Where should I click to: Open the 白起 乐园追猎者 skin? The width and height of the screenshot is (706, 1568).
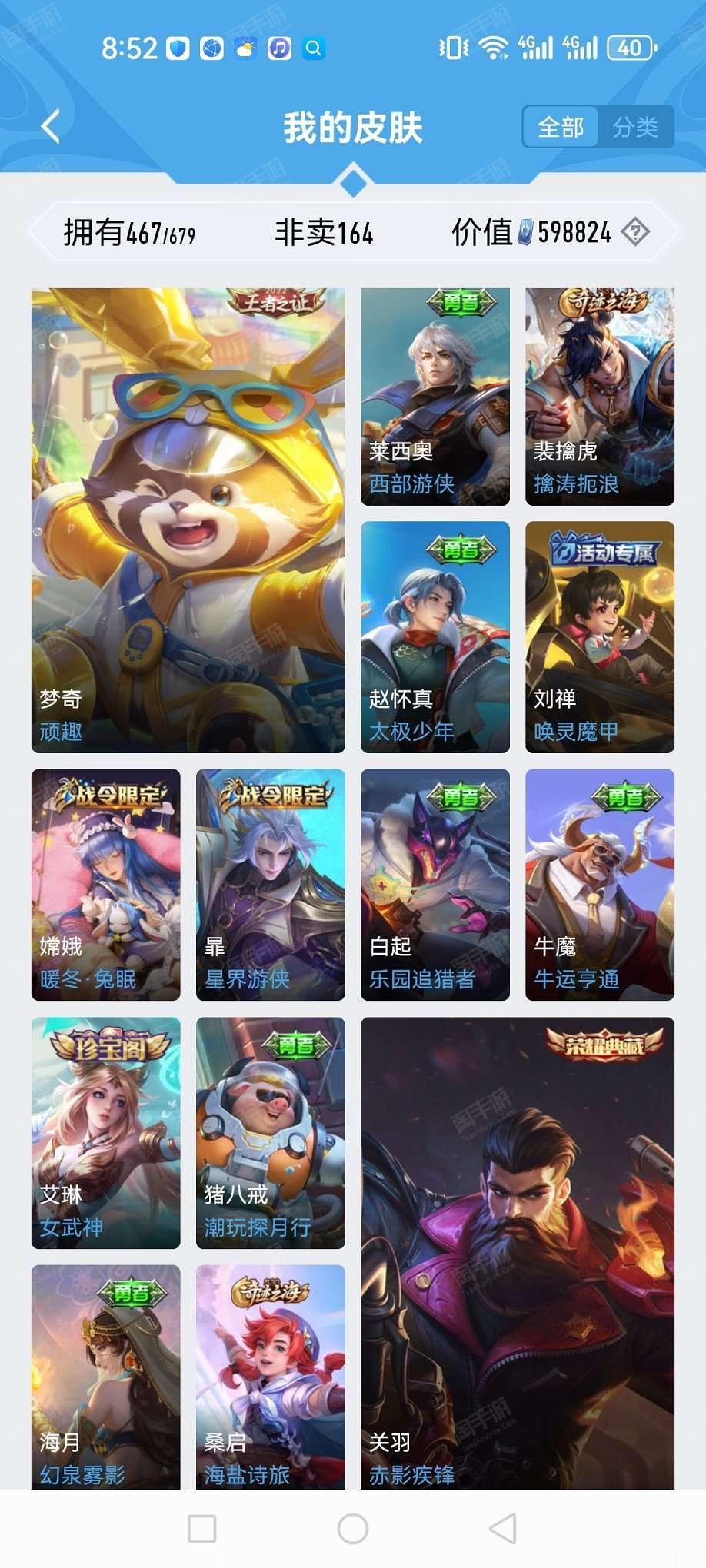435,884
